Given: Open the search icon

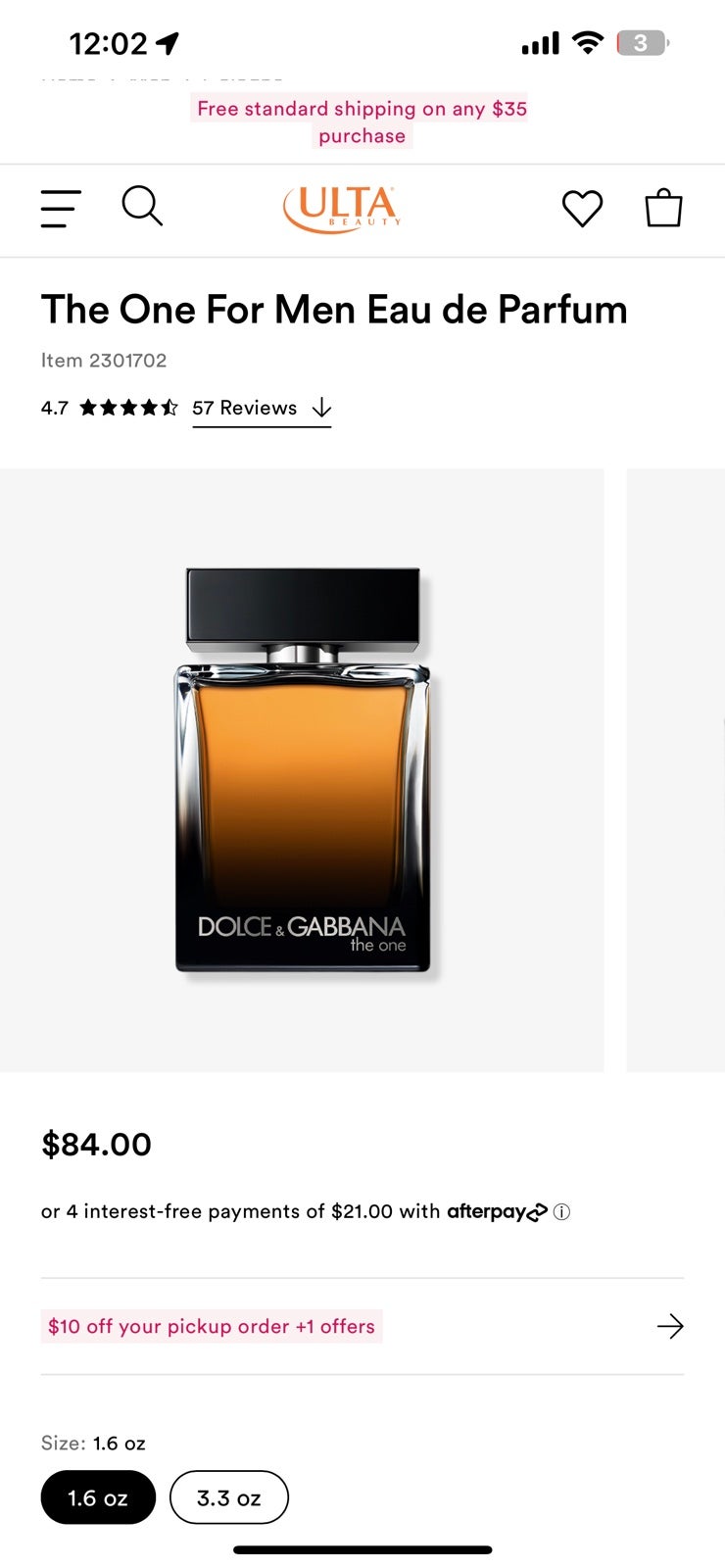Looking at the screenshot, I should click(142, 207).
